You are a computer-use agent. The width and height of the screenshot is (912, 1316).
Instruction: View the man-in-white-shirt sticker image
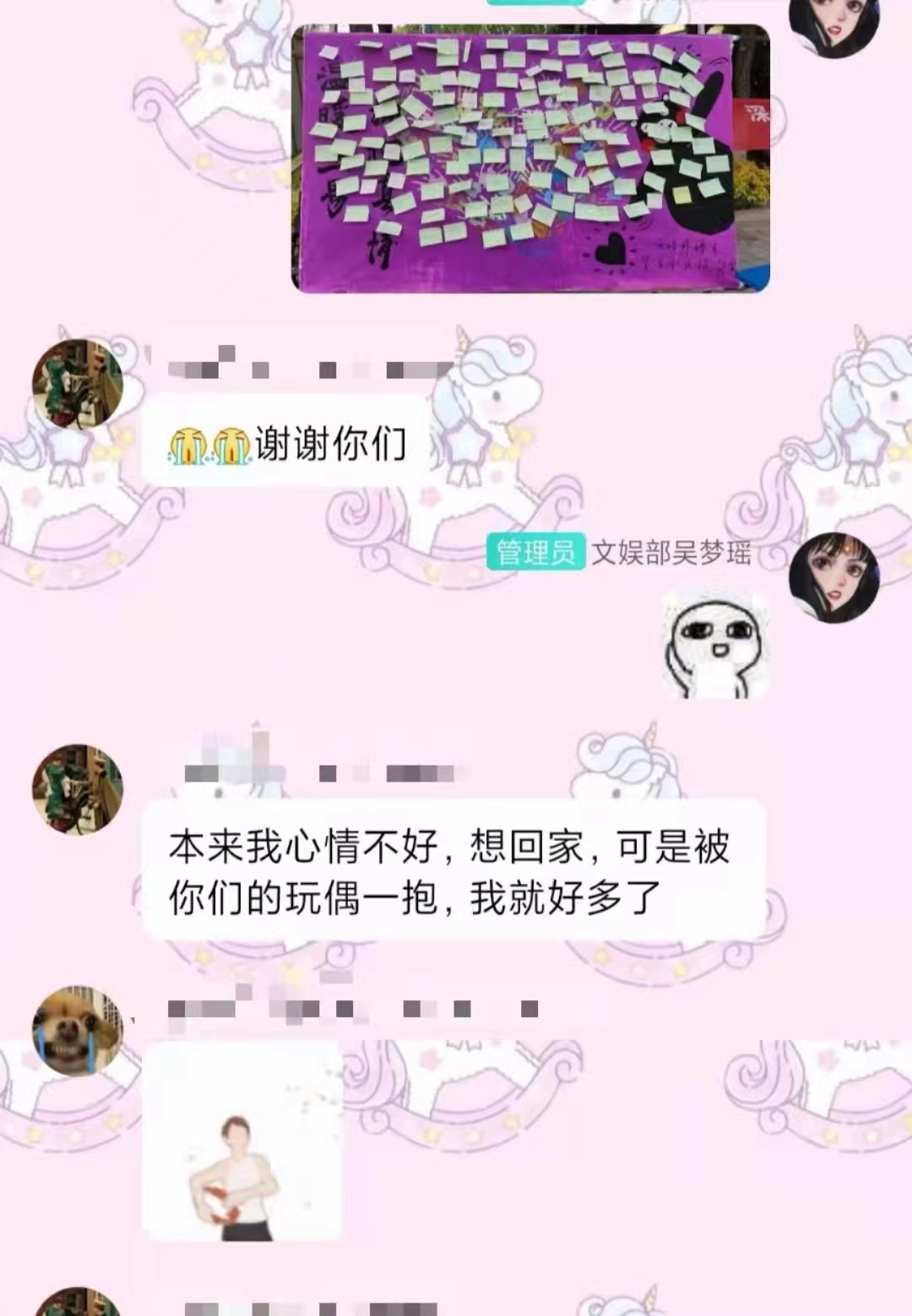click(242, 1140)
